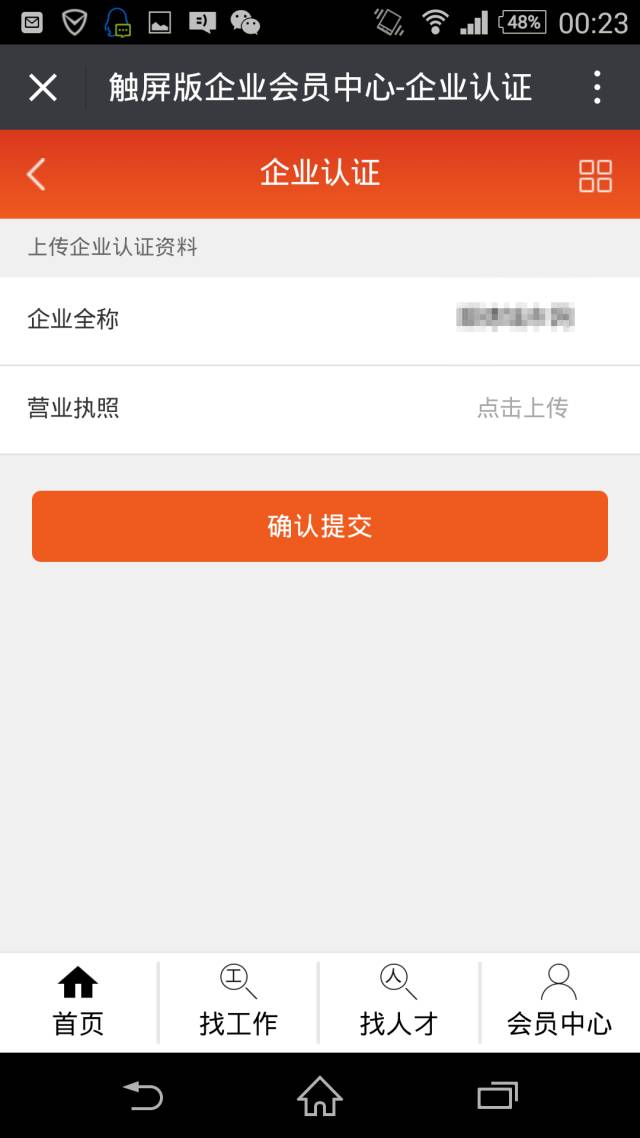Switch to the 首页 tab
The image size is (640, 1138).
point(78,1002)
